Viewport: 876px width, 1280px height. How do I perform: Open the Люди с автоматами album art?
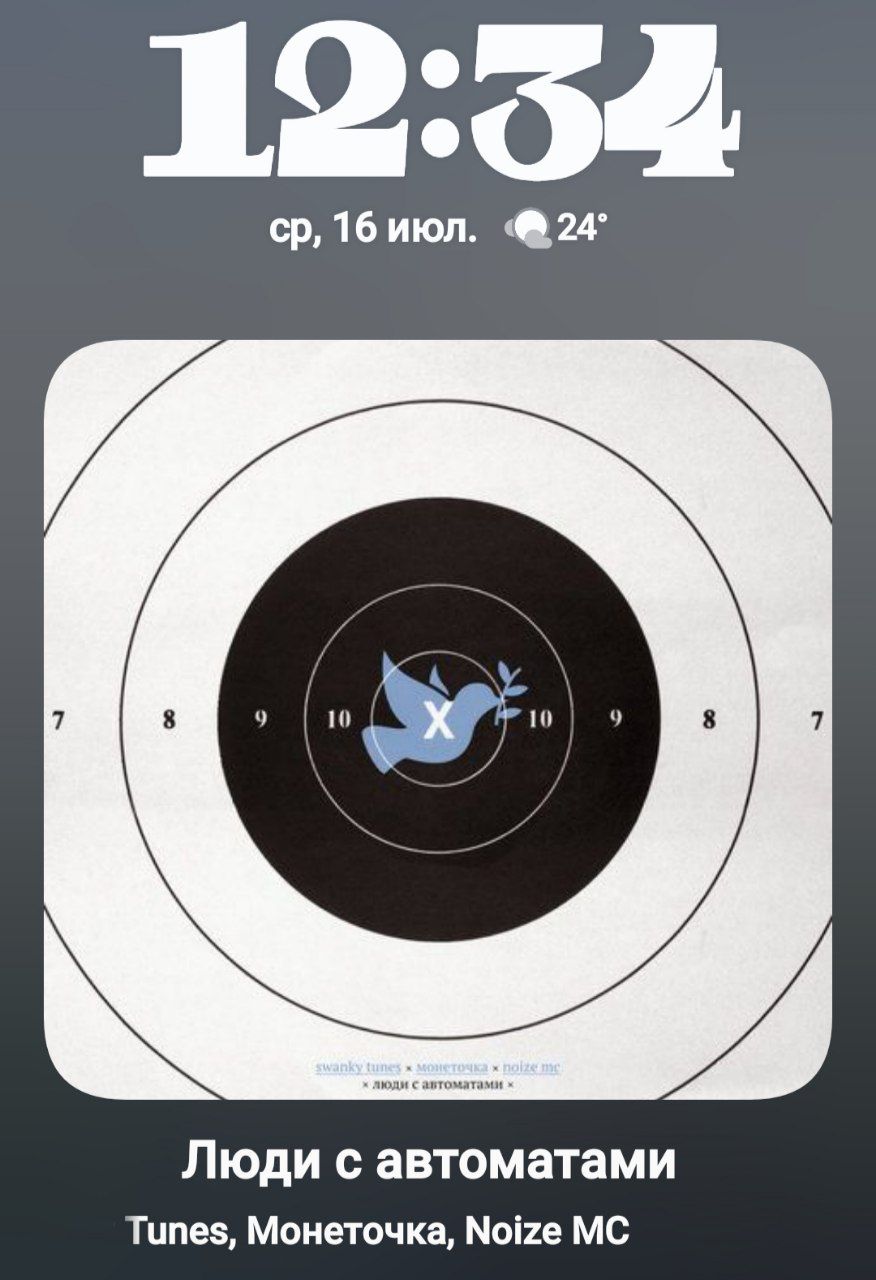pyautogui.click(x=437, y=720)
